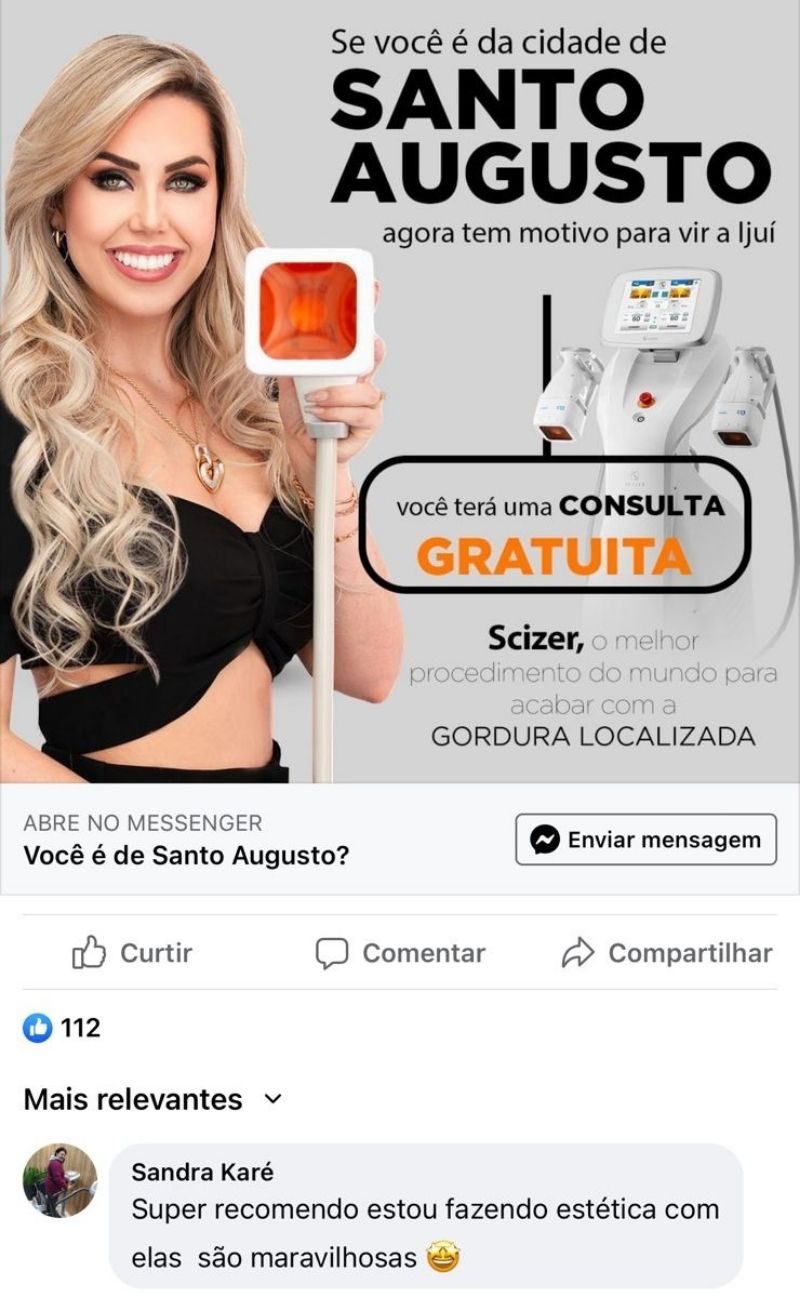The height and width of the screenshot is (1300, 800).
Task: Click the Comentar speech bubble icon
Action: click(331, 953)
